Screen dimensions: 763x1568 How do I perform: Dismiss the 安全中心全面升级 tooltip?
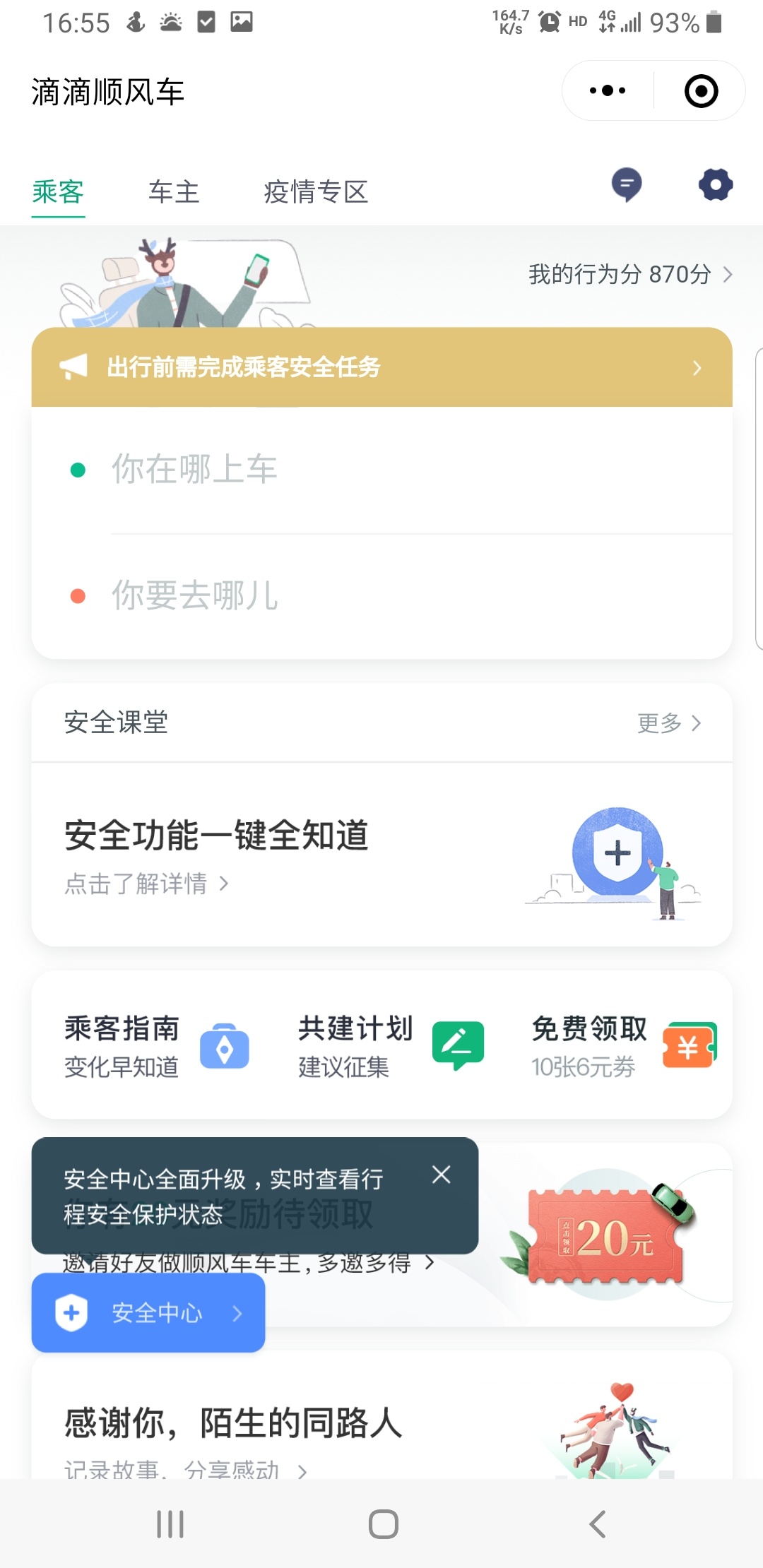[442, 1175]
